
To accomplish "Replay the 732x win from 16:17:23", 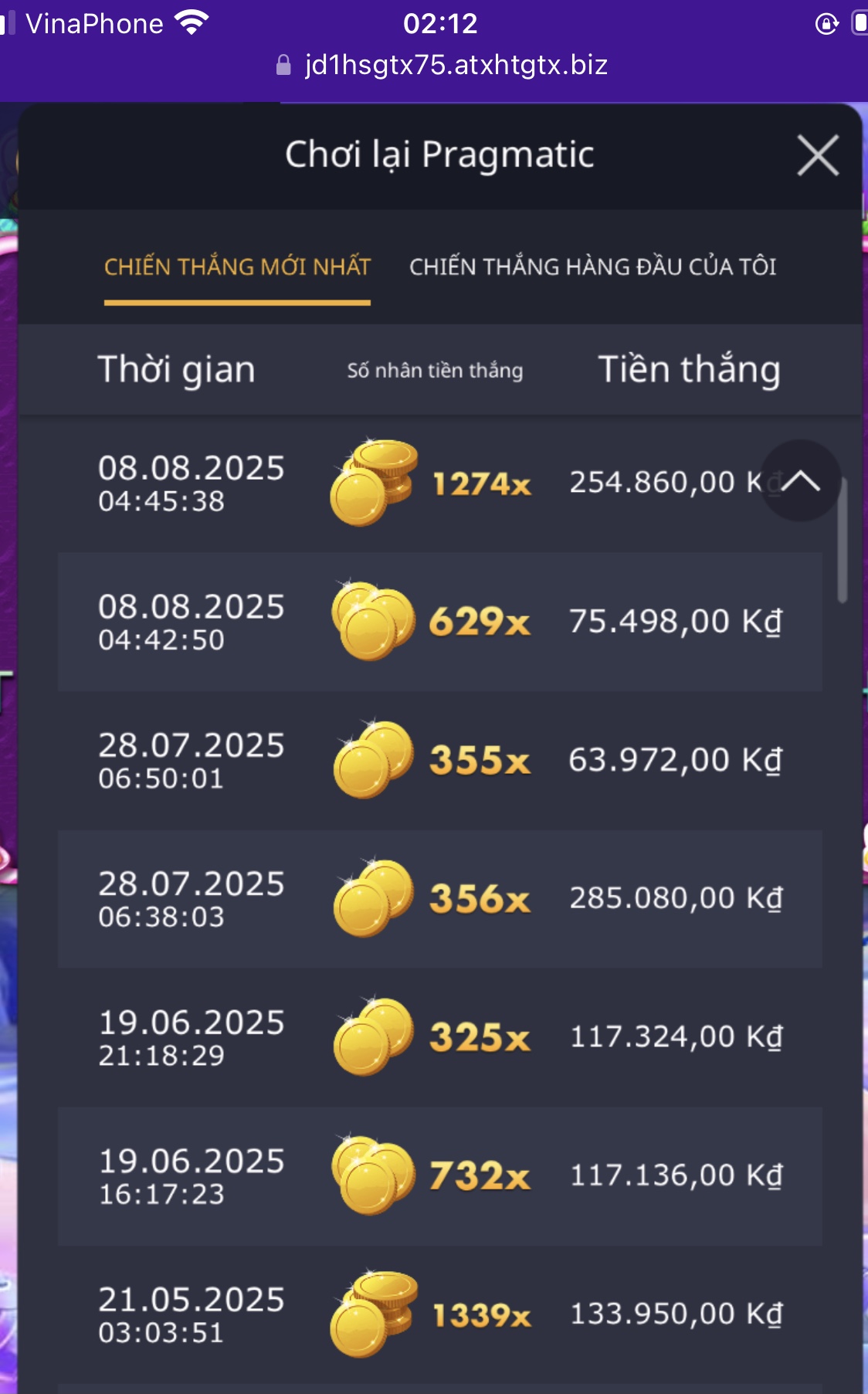I will [x=439, y=1175].
